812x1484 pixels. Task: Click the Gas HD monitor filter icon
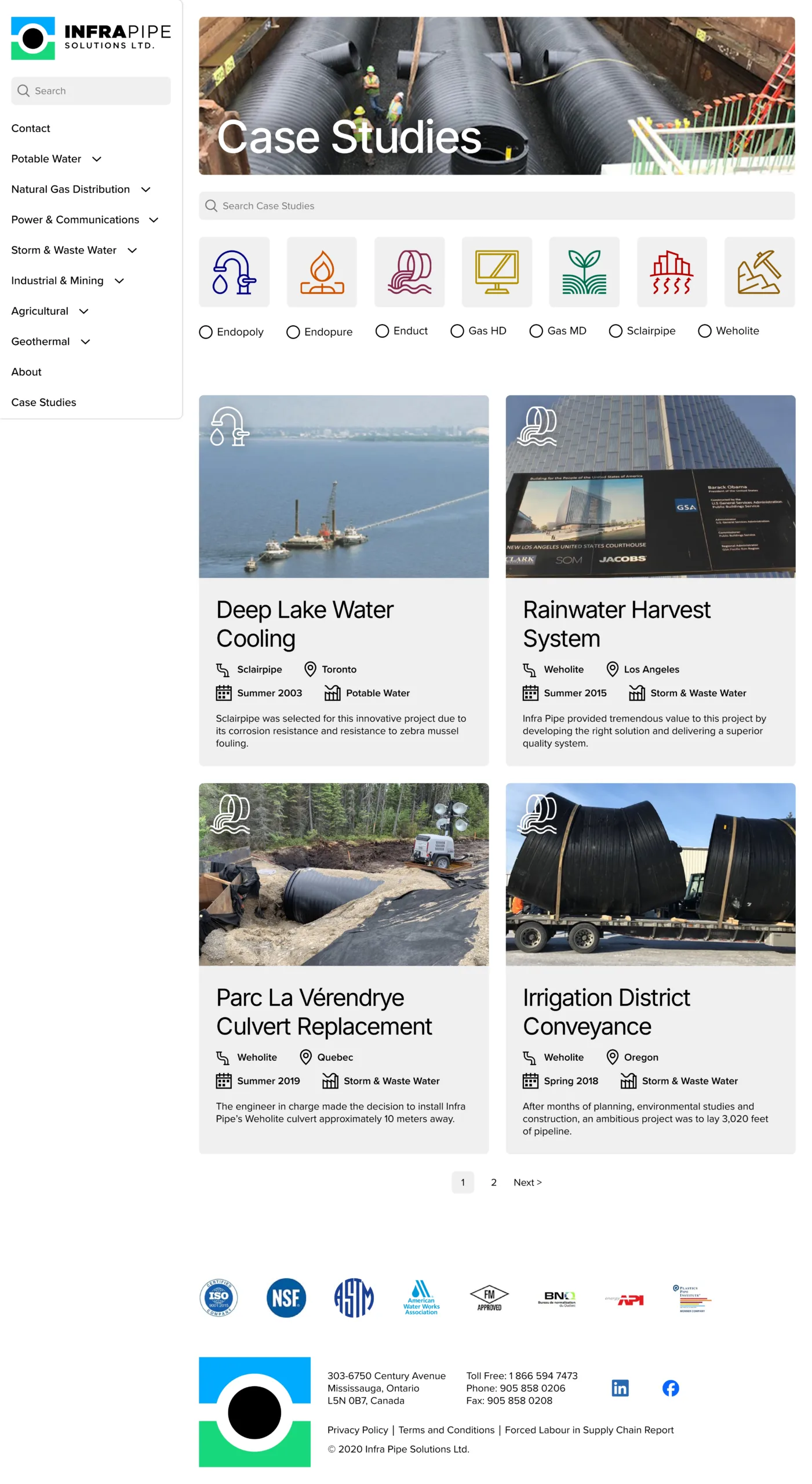(497, 271)
